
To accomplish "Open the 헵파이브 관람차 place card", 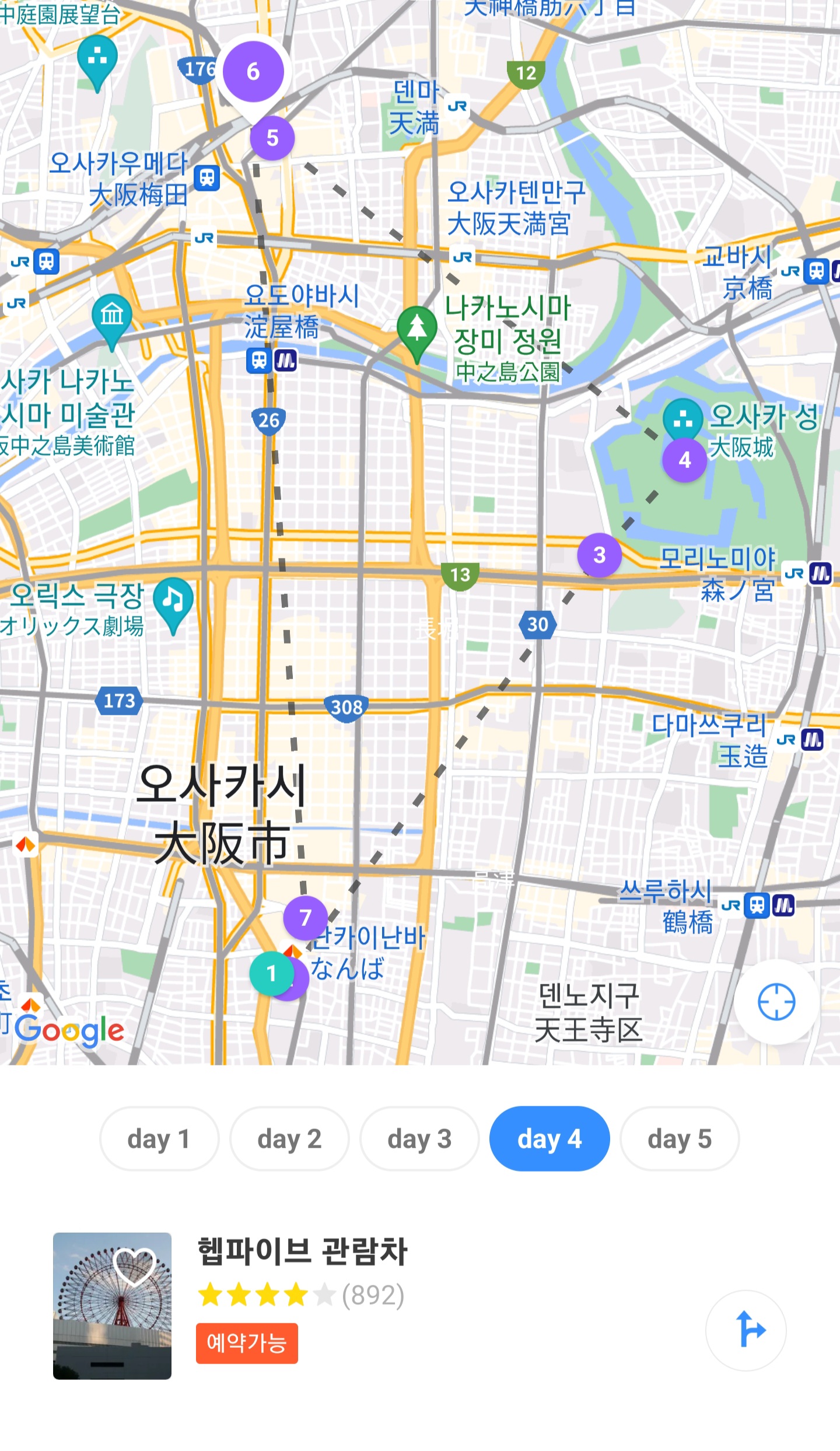I will (x=301, y=1251).
